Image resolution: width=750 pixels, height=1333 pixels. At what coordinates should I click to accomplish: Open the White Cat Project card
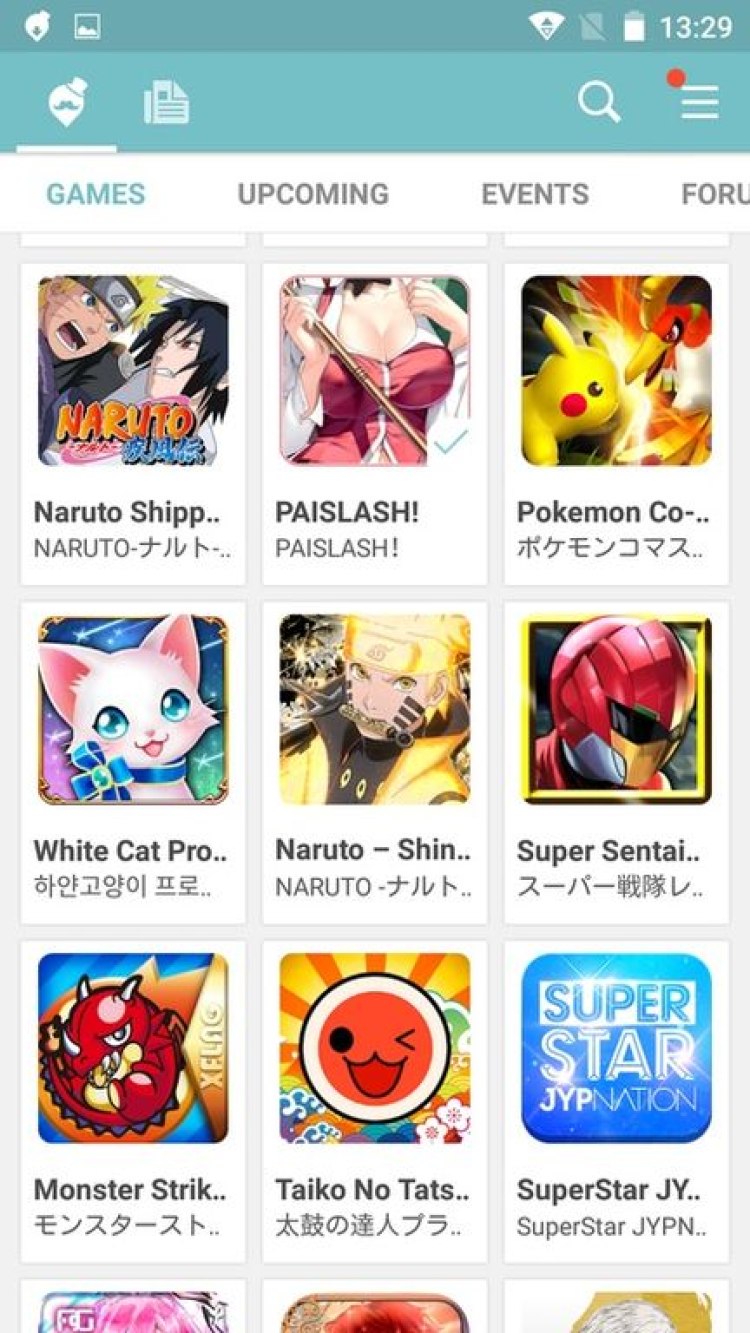(133, 762)
